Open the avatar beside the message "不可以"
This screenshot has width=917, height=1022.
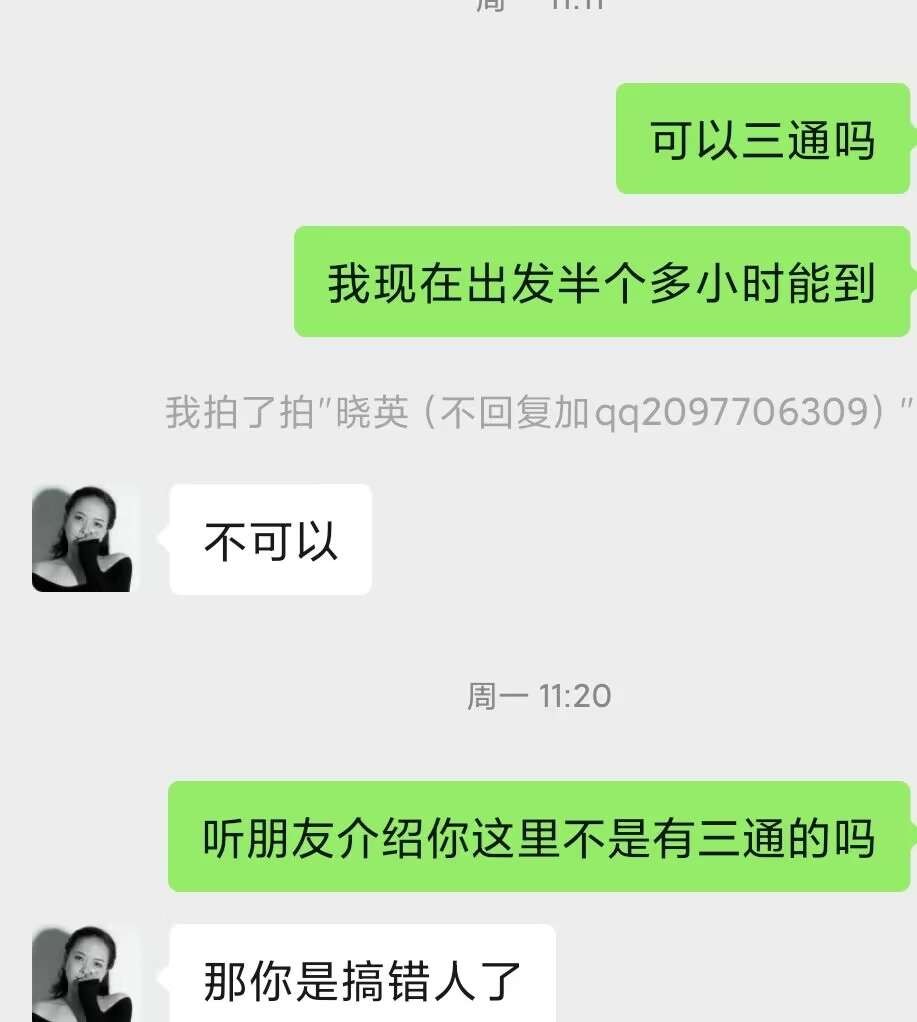[x=82, y=539]
